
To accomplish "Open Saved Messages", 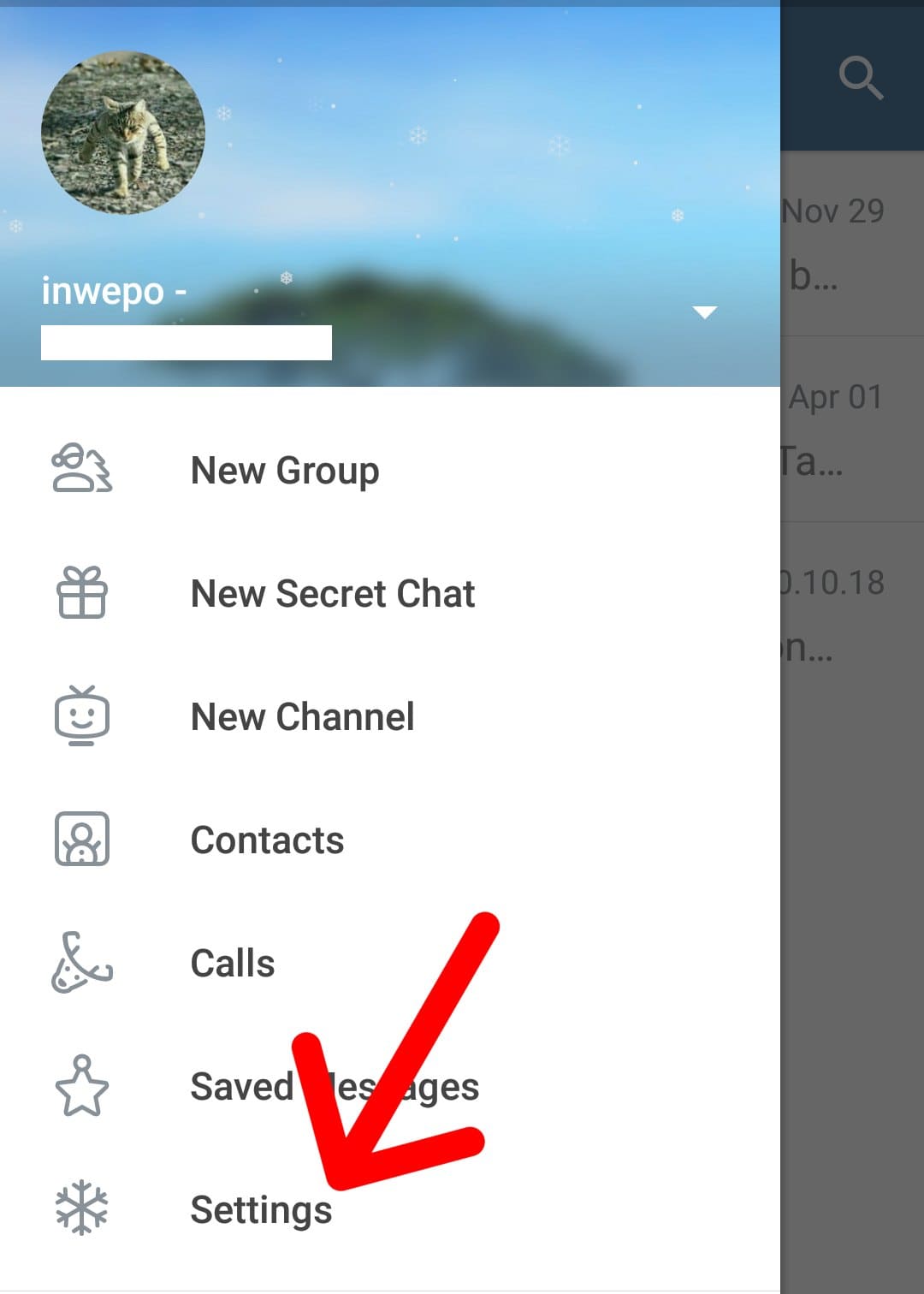I will click(335, 1087).
